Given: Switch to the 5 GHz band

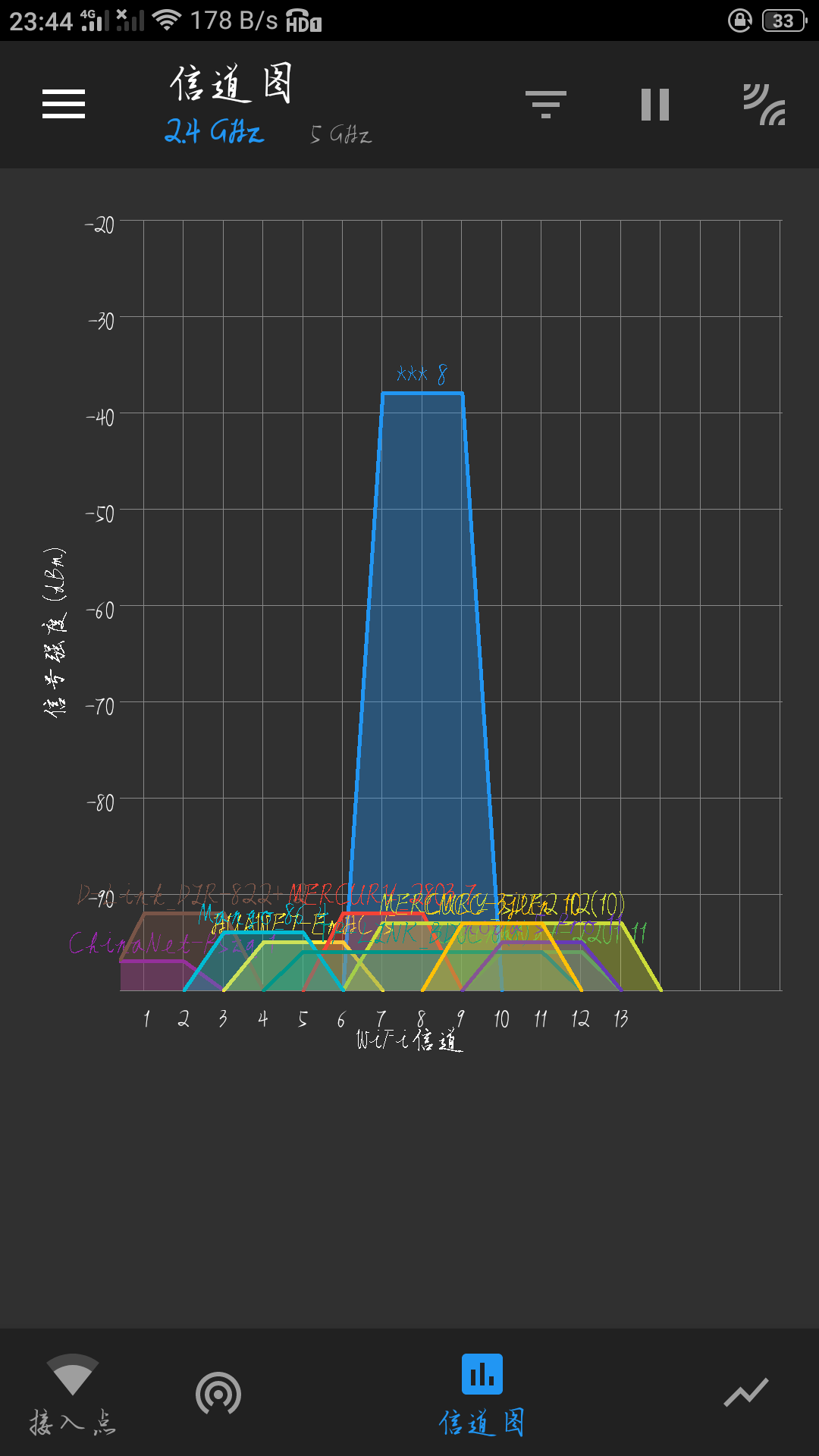Looking at the screenshot, I should point(340,135).
